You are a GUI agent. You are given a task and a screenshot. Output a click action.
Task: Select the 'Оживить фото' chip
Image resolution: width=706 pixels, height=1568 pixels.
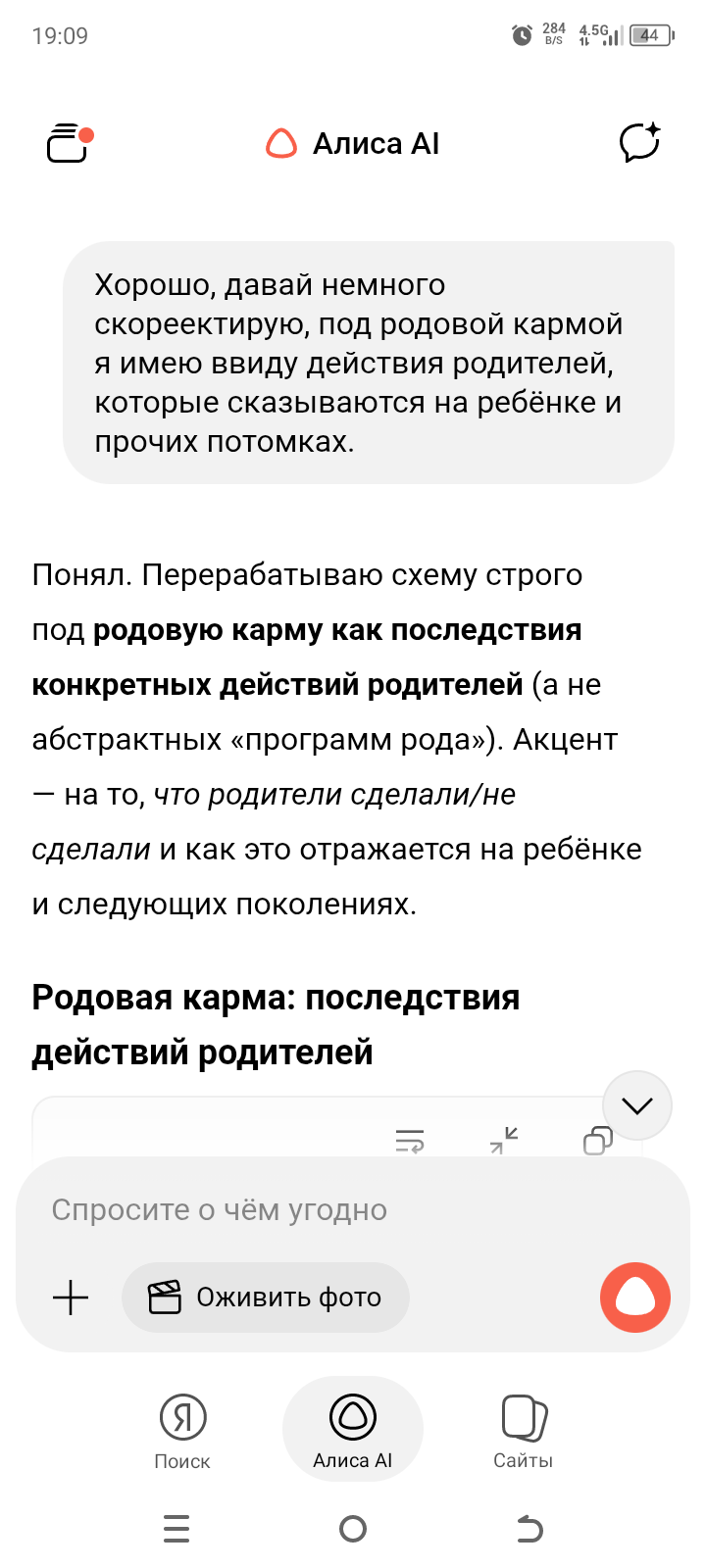pos(265,1298)
